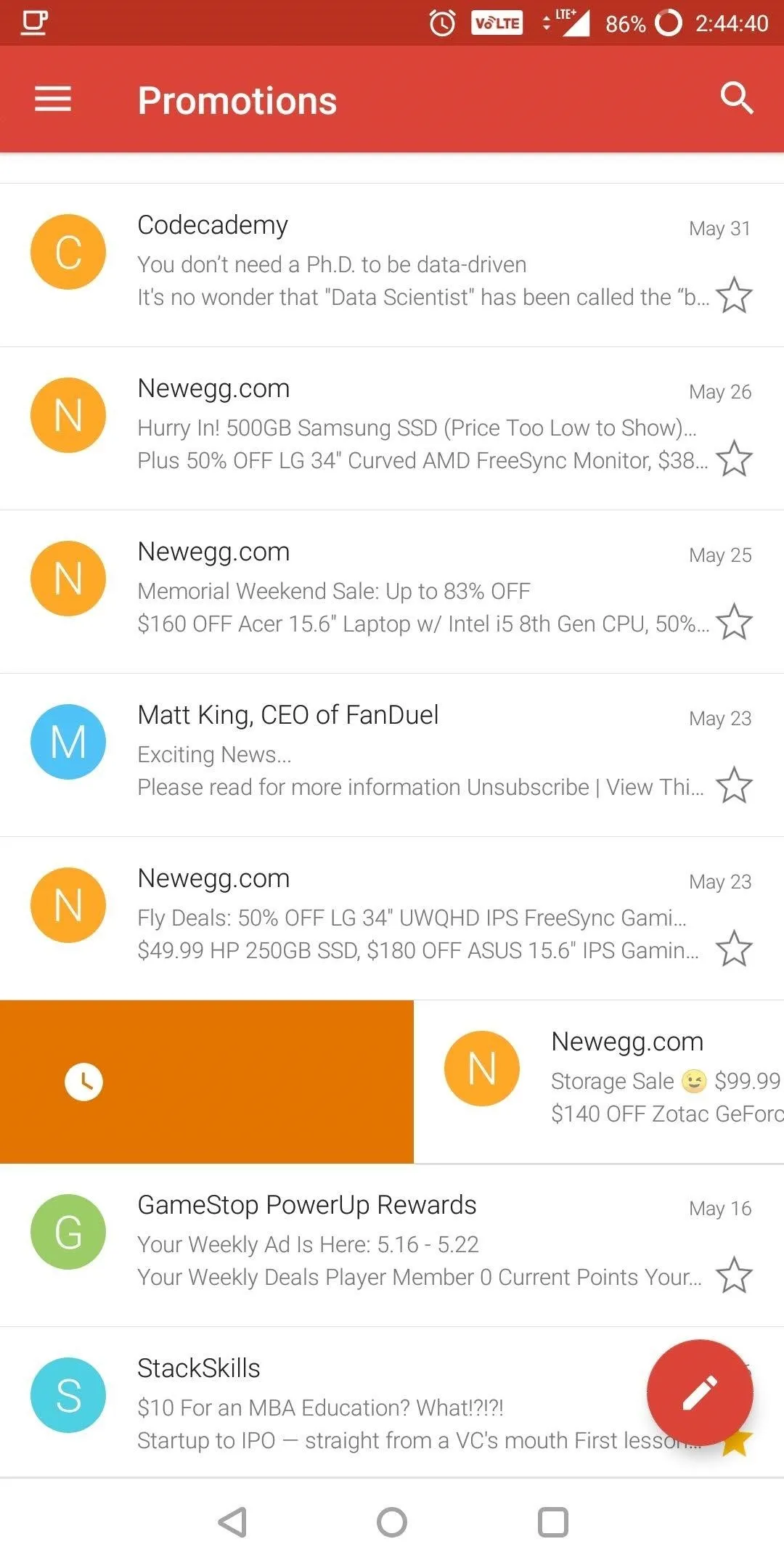Screen dimensions: 784x1568
Task: Open Newegg email from May 26
Action: click(392, 428)
